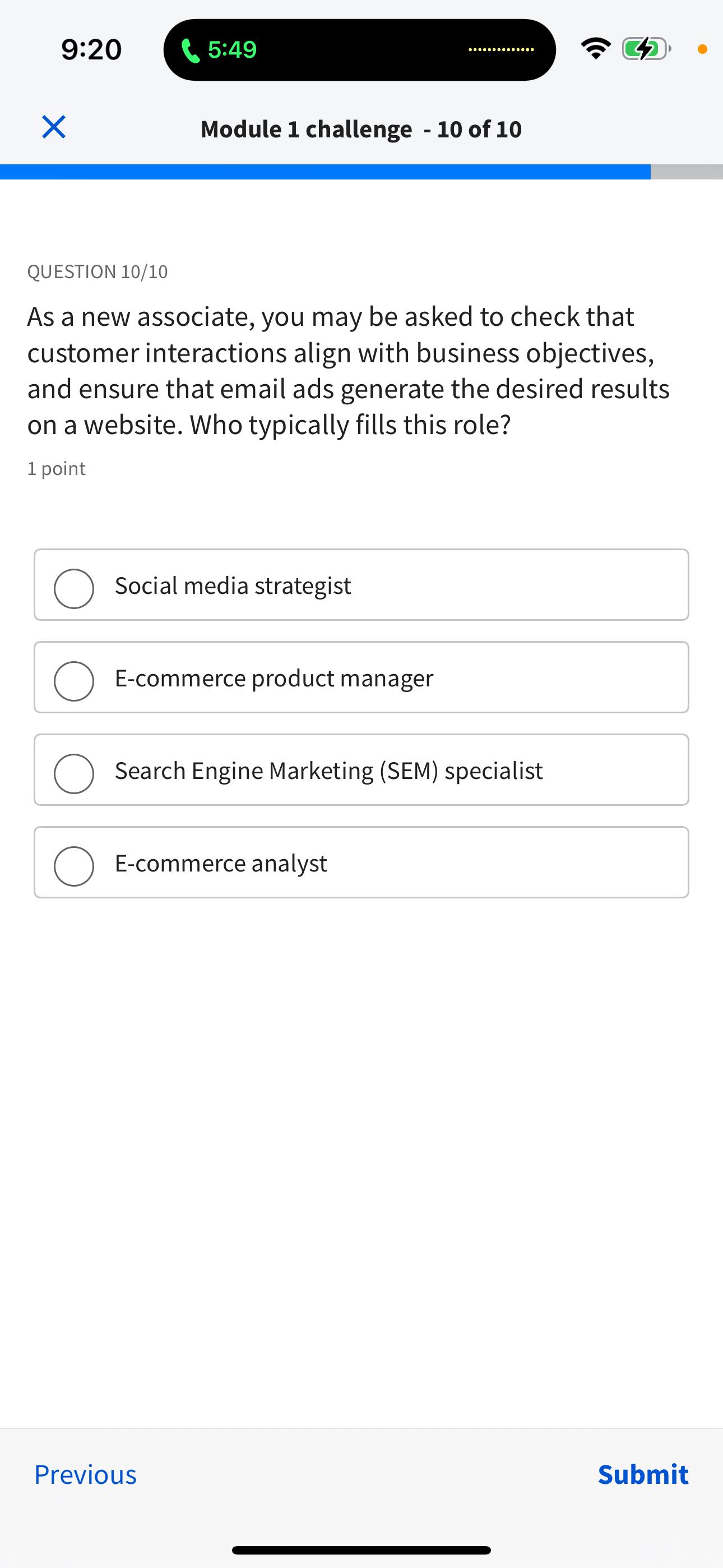This screenshot has width=723, height=1568.
Task: Select the E-commerce analyst answer
Action: tap(361, 863)
